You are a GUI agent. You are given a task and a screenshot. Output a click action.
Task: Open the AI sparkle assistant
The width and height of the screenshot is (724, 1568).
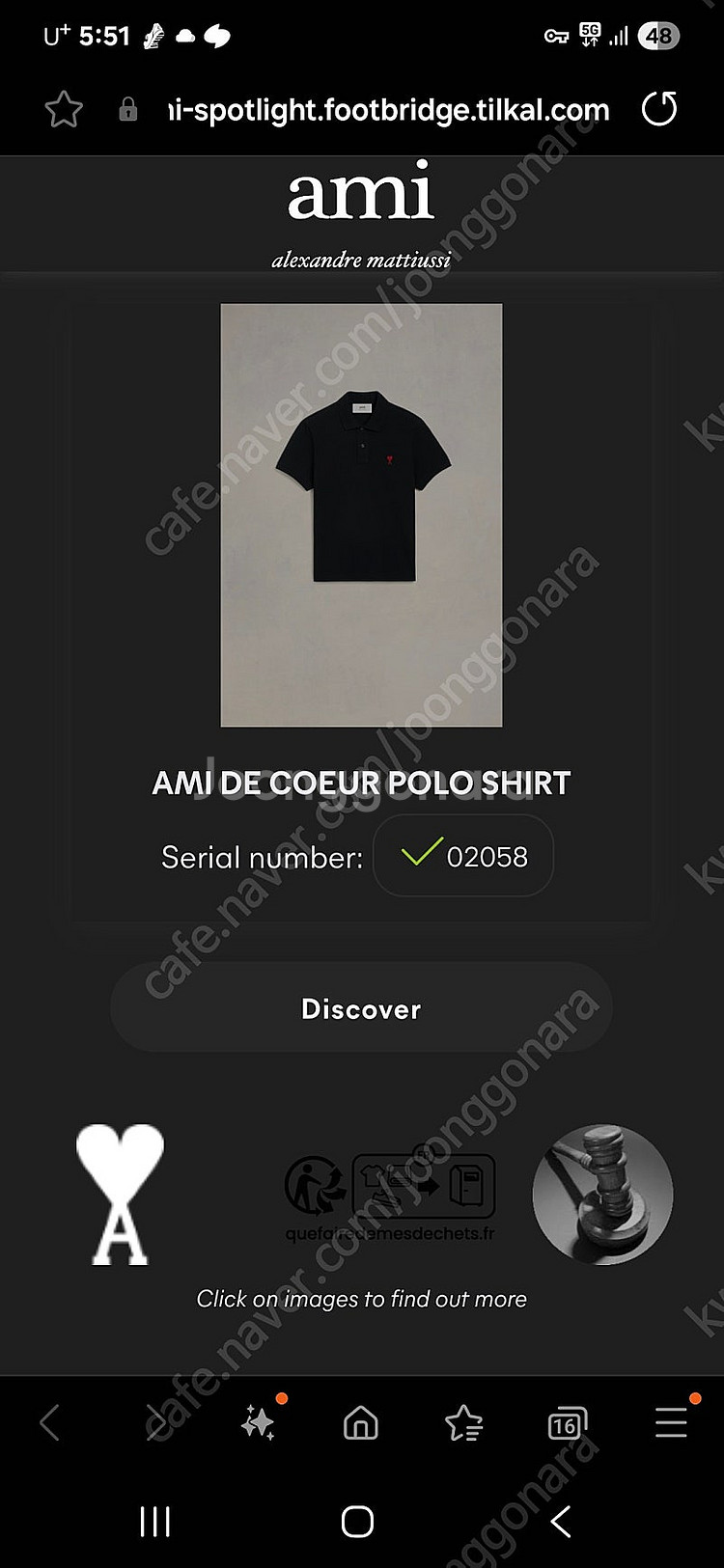tap(258, 1422)
